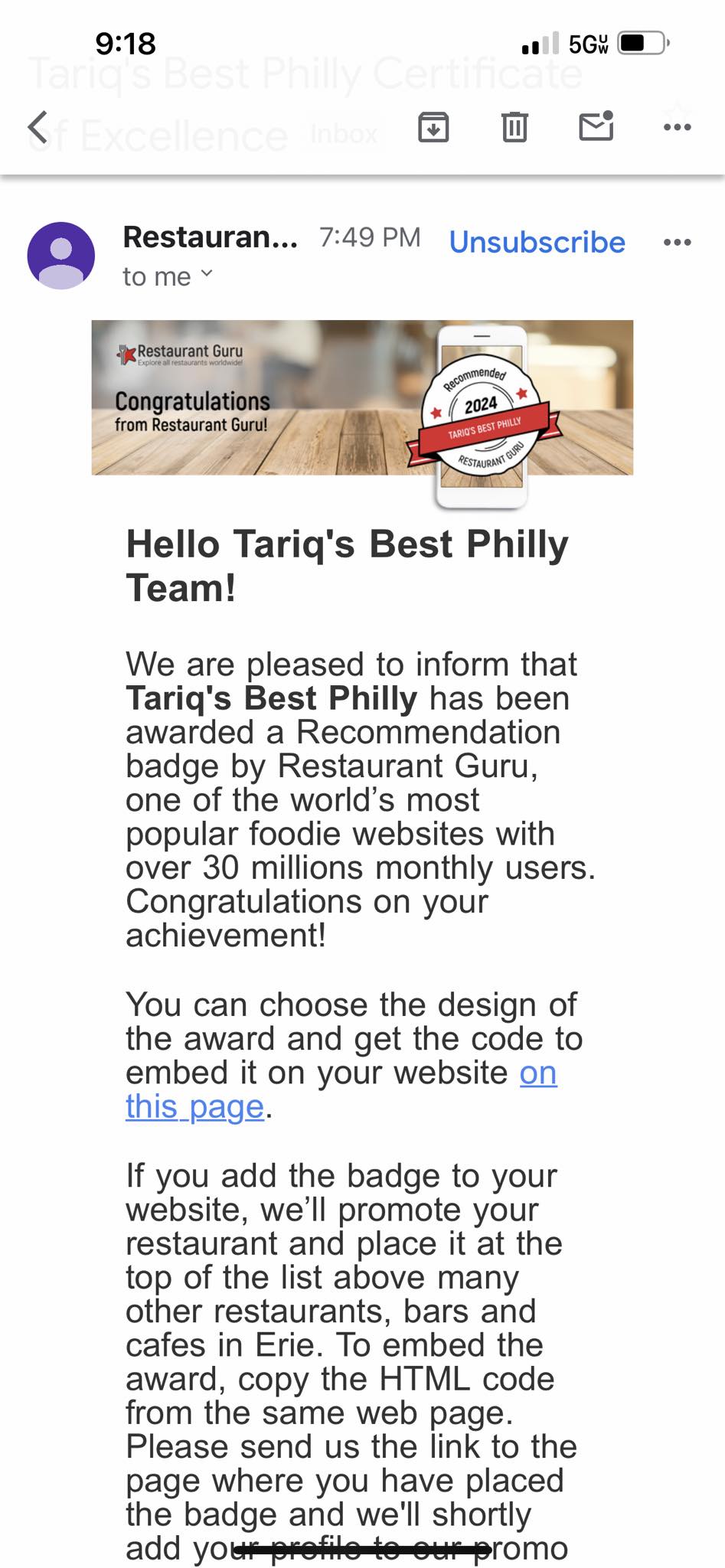Viewport: 725px width, 1568px height.
Task: Archive this email
Action: click(433, 127)
